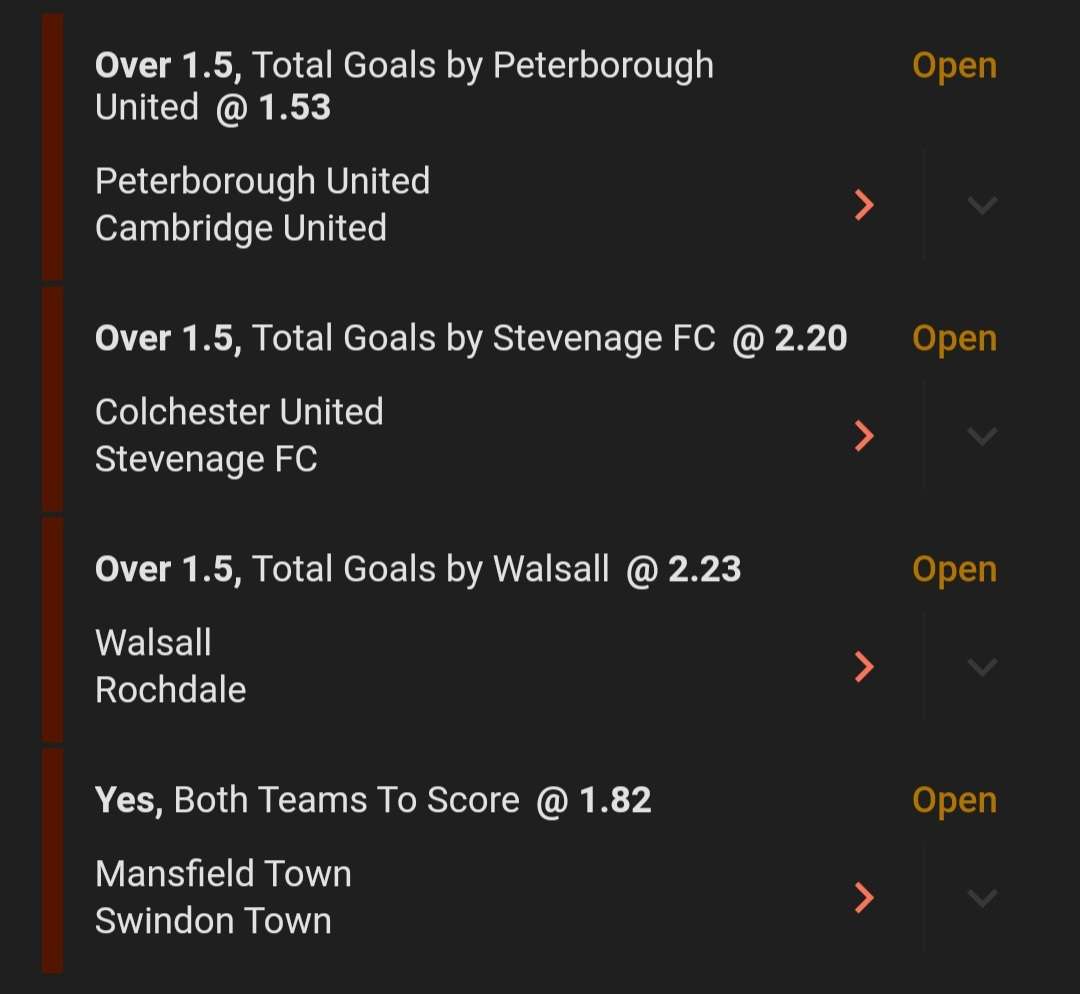Open Peterborough United vs Cambridge United match arrow
The height and width of the screenshot is (994, 1080).
(x=864, y=205)
